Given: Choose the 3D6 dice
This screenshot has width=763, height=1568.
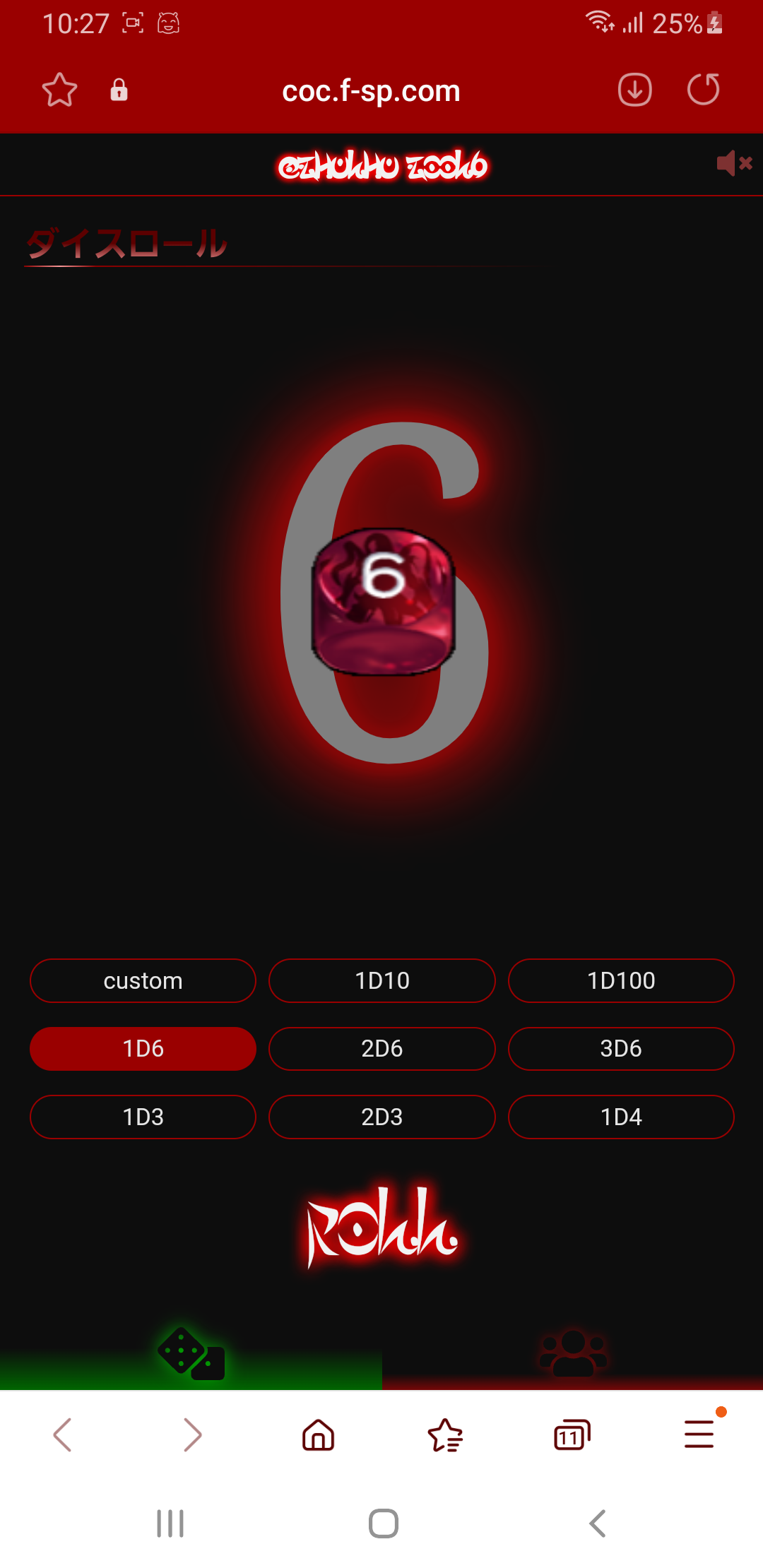Looking at the screenshot, I should pyautogui.click(x=621, y=1049).
